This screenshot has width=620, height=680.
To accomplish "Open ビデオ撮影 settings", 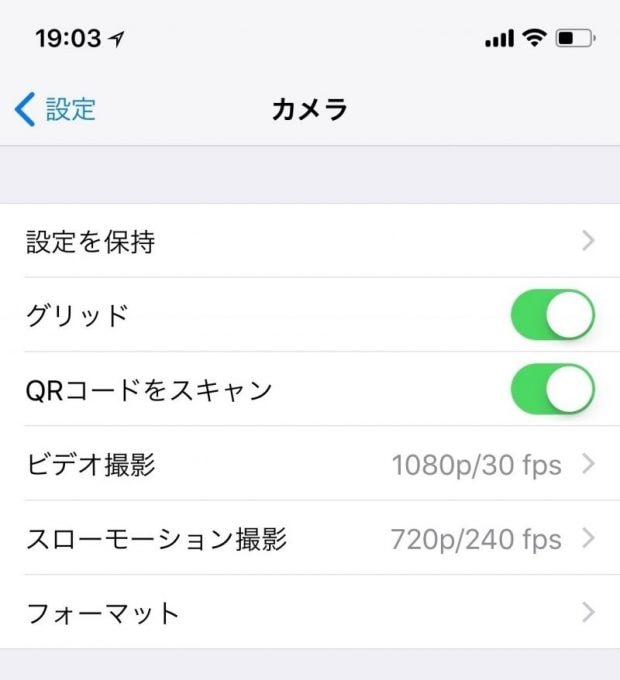I will point(310,464).
